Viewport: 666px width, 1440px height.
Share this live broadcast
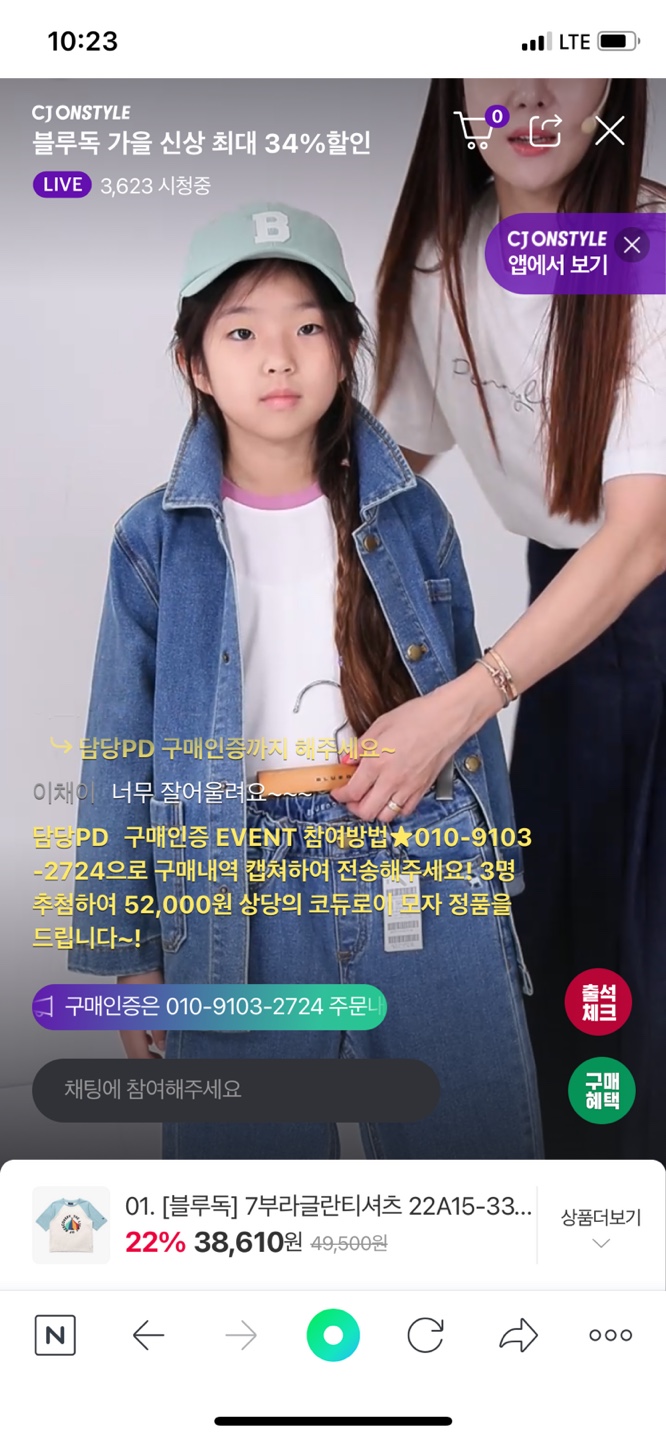click(x=546, y=131)
